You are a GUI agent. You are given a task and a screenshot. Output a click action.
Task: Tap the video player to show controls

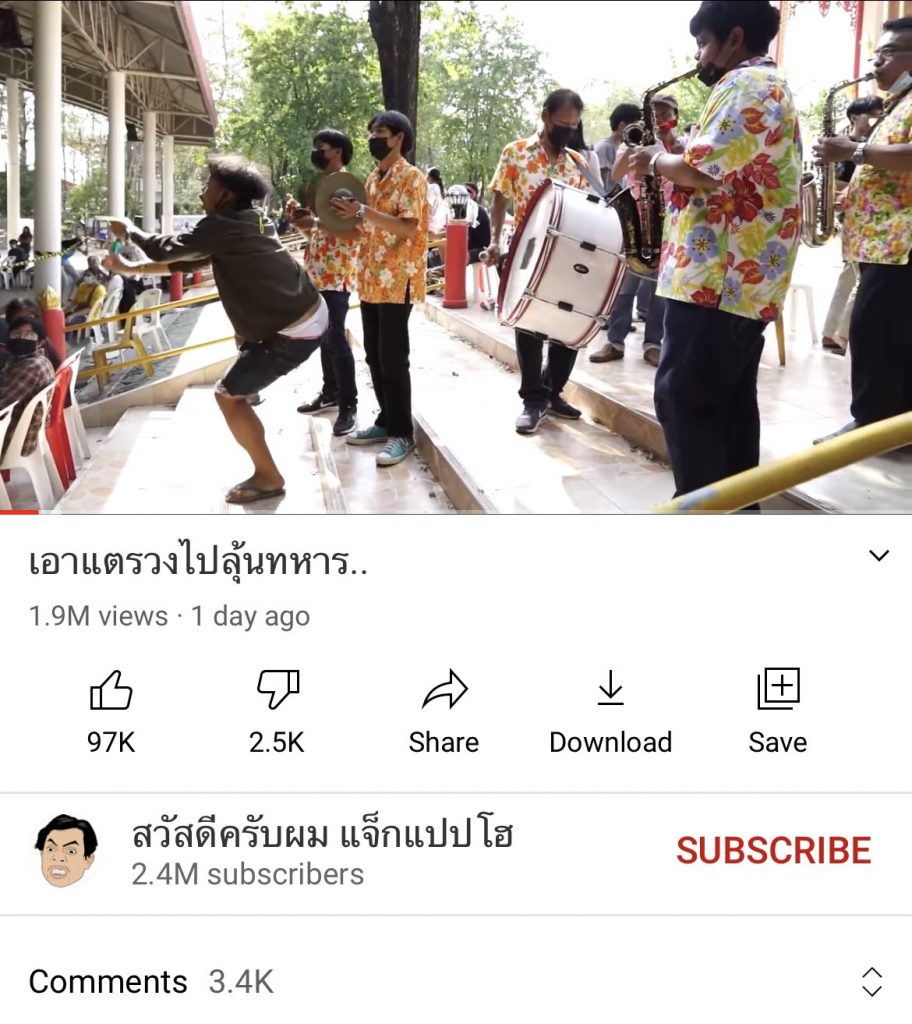(x=456, y=256)
